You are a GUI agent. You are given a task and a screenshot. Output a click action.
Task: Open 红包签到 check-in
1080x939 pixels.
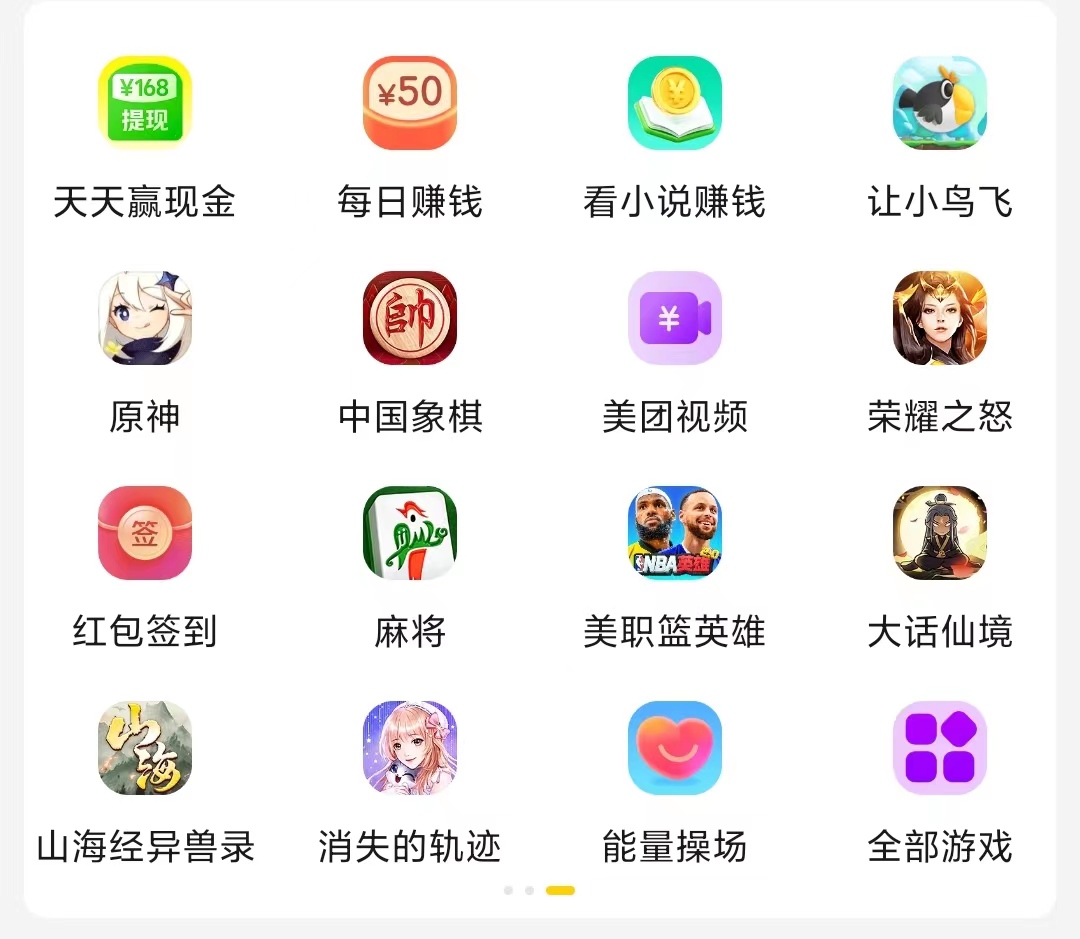(145, 533)
